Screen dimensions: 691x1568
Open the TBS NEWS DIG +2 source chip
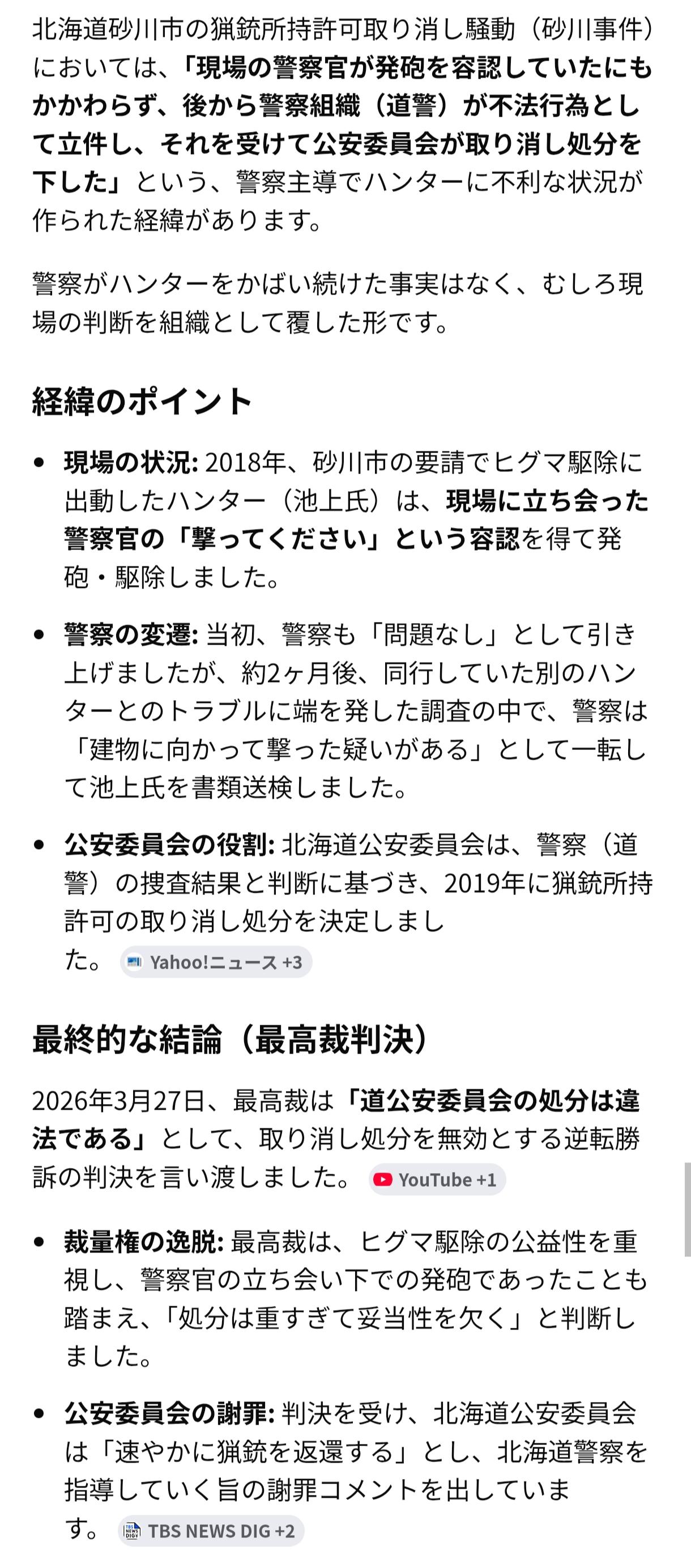211,1530
